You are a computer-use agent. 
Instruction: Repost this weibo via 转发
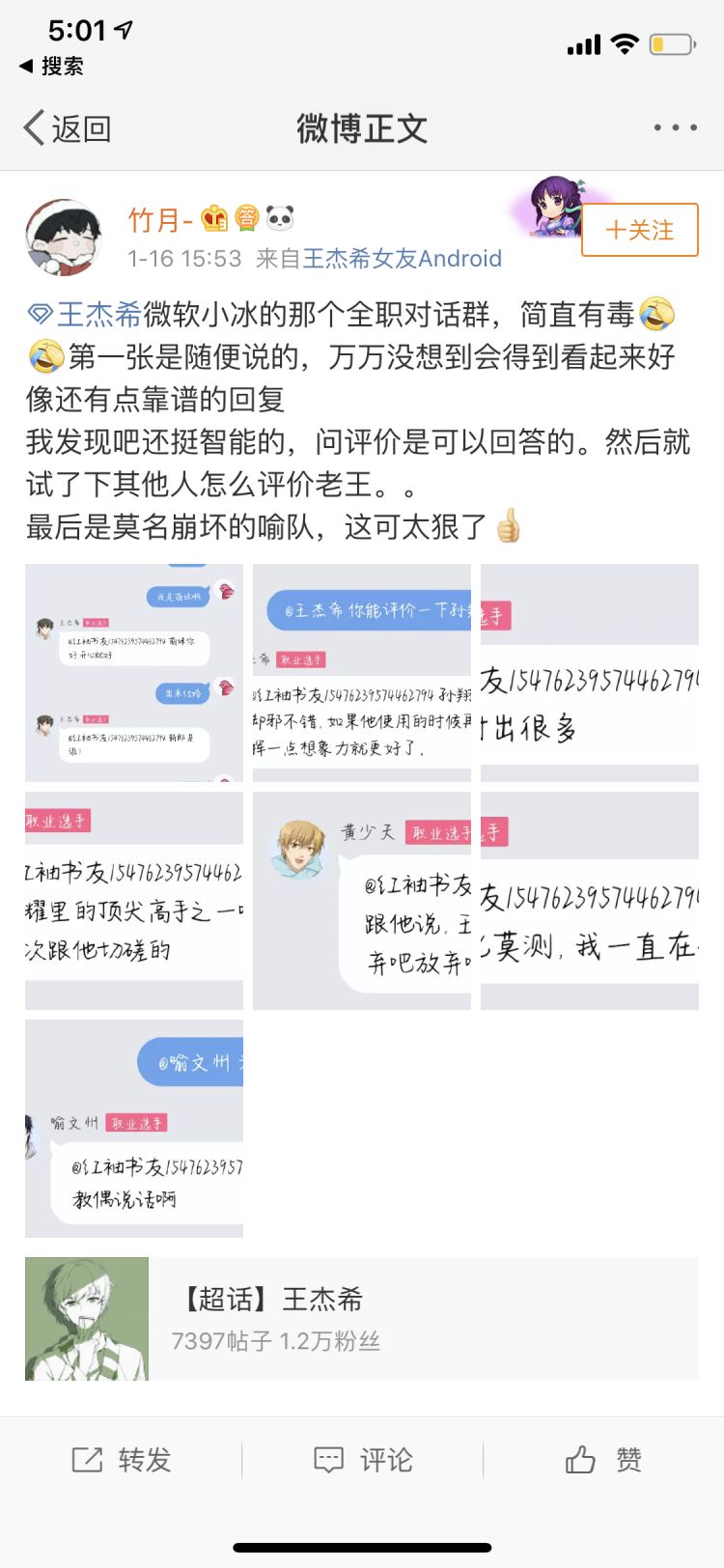coord(122,1460)
